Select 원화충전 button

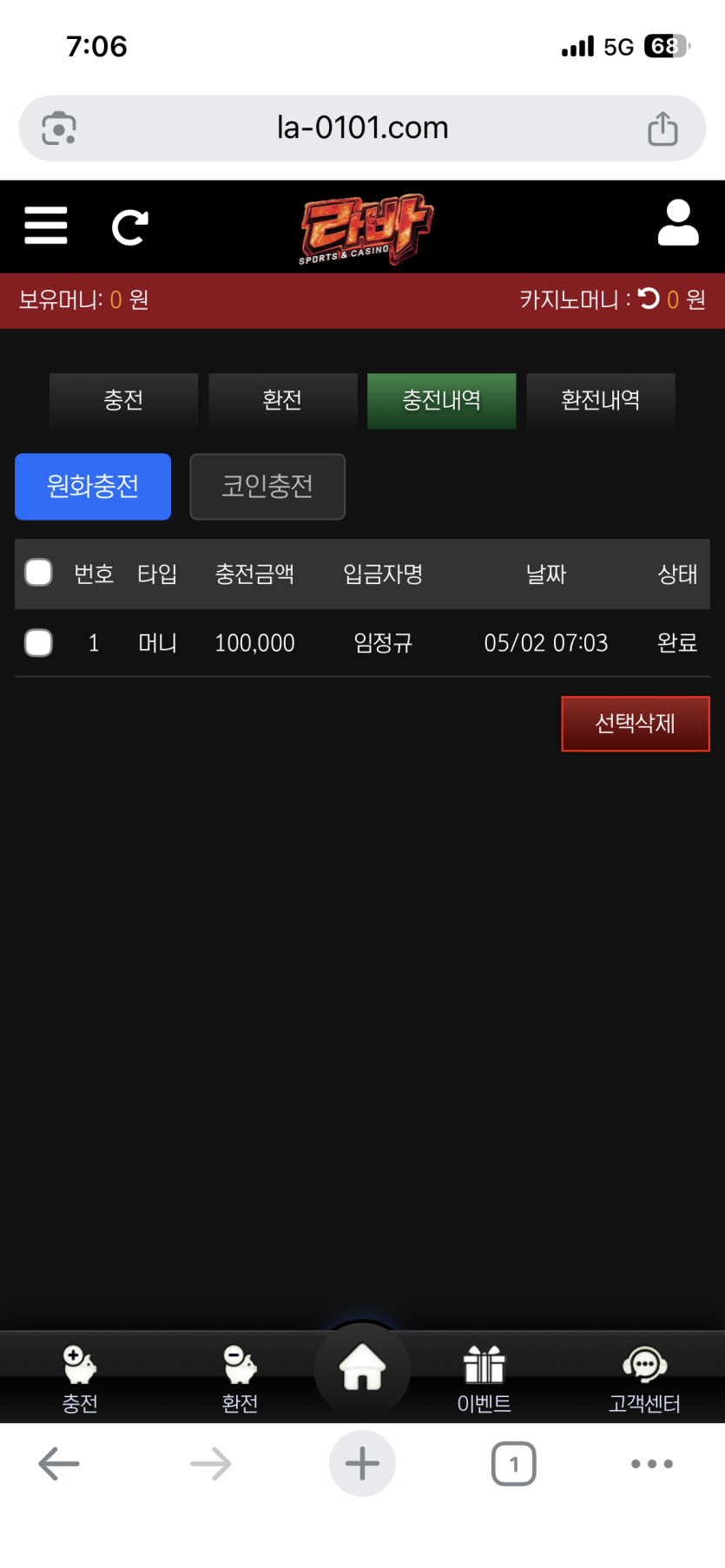[x=93, y=486]
